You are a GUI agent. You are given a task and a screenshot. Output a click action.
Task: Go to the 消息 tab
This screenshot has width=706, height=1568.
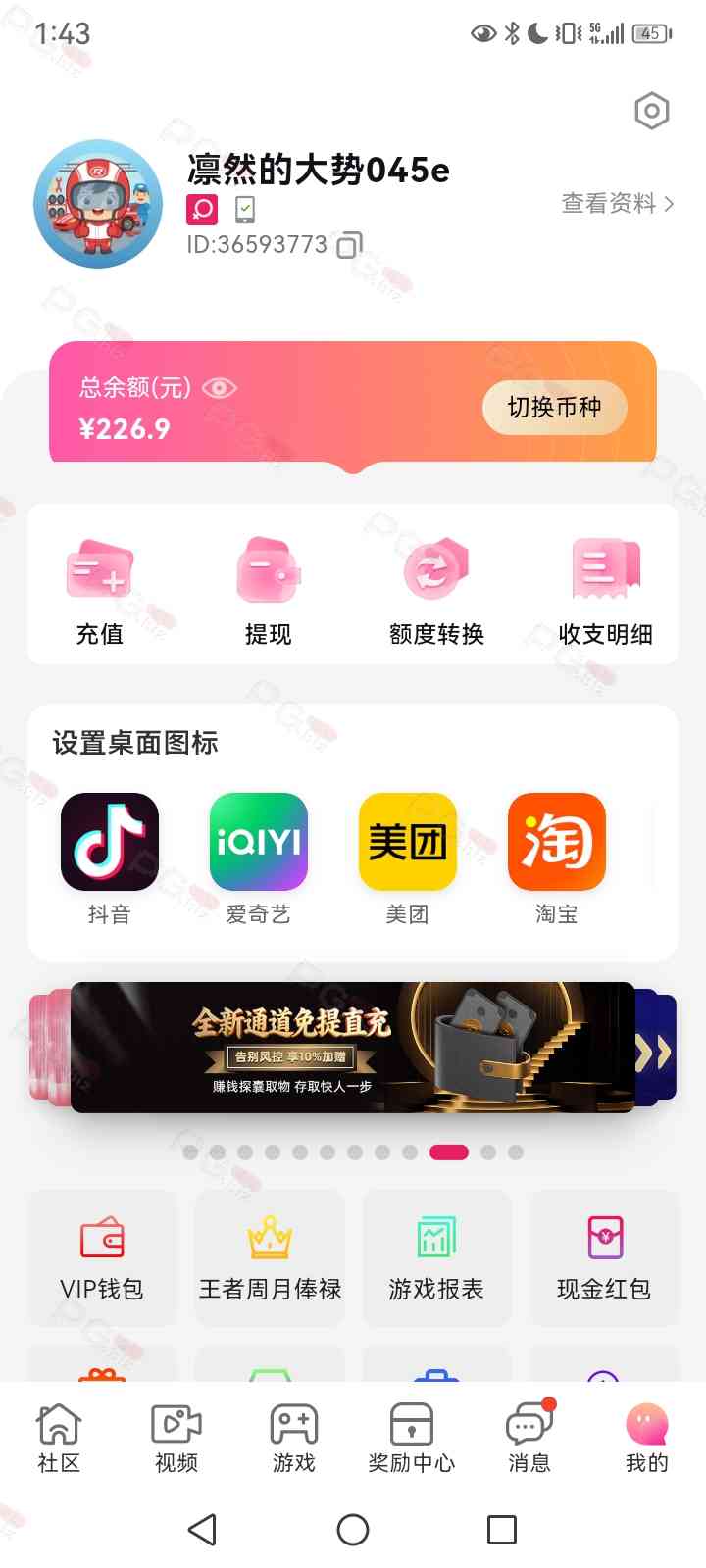click(529, 1437)
